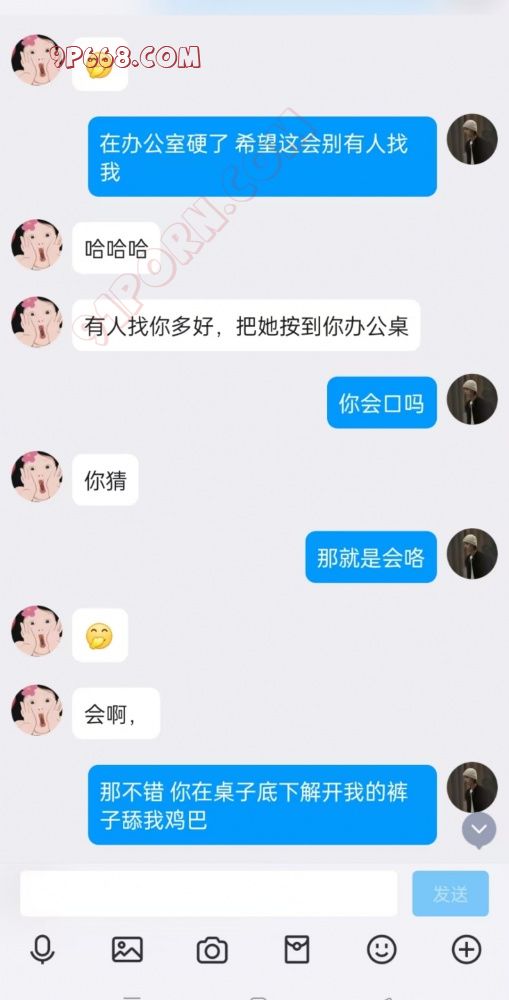The height and width of the screenshot is (1000, 509).
Task: Tap the message text input box
Action: (209, 893)
